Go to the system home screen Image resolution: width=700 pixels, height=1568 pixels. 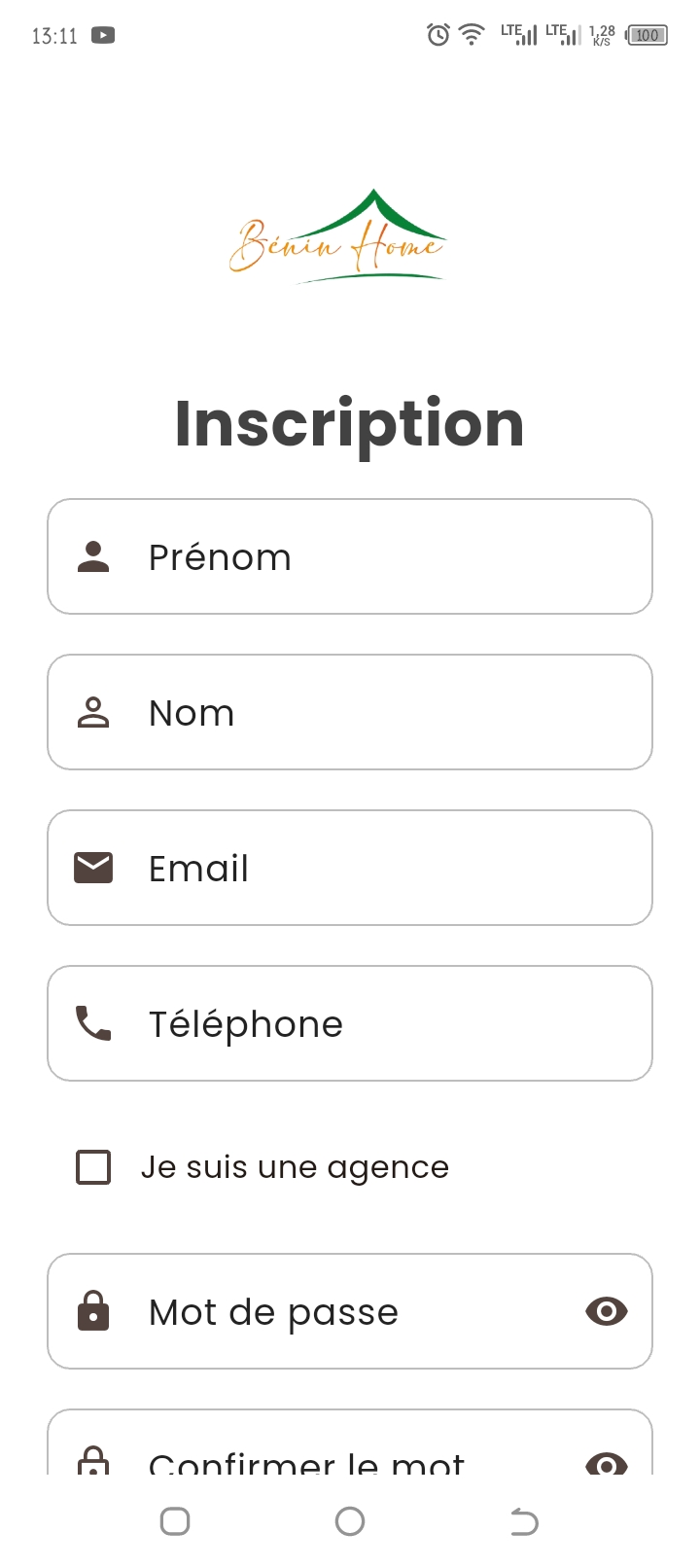click(x=350, y=1521)
